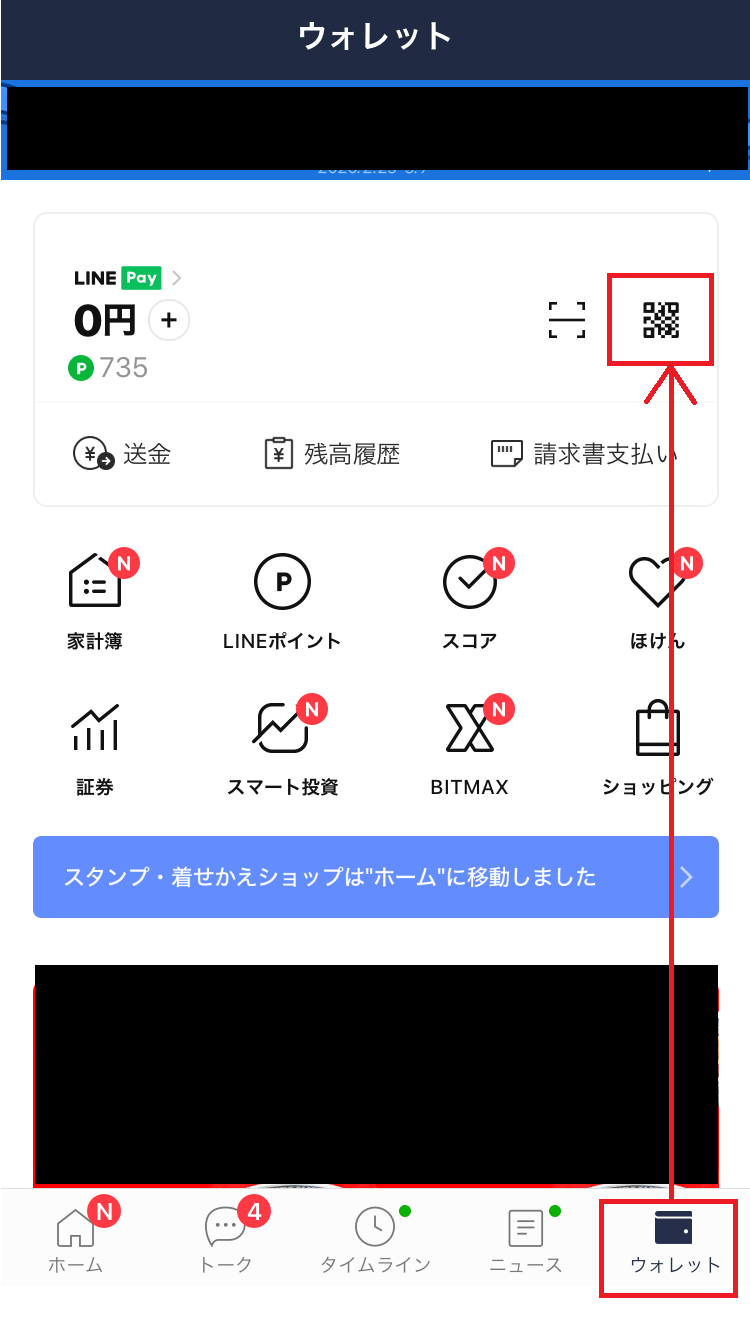This screenshot has width=750, height=1334.
Task: Switch to the ニュース tab
Action: tap(526, 1240)
